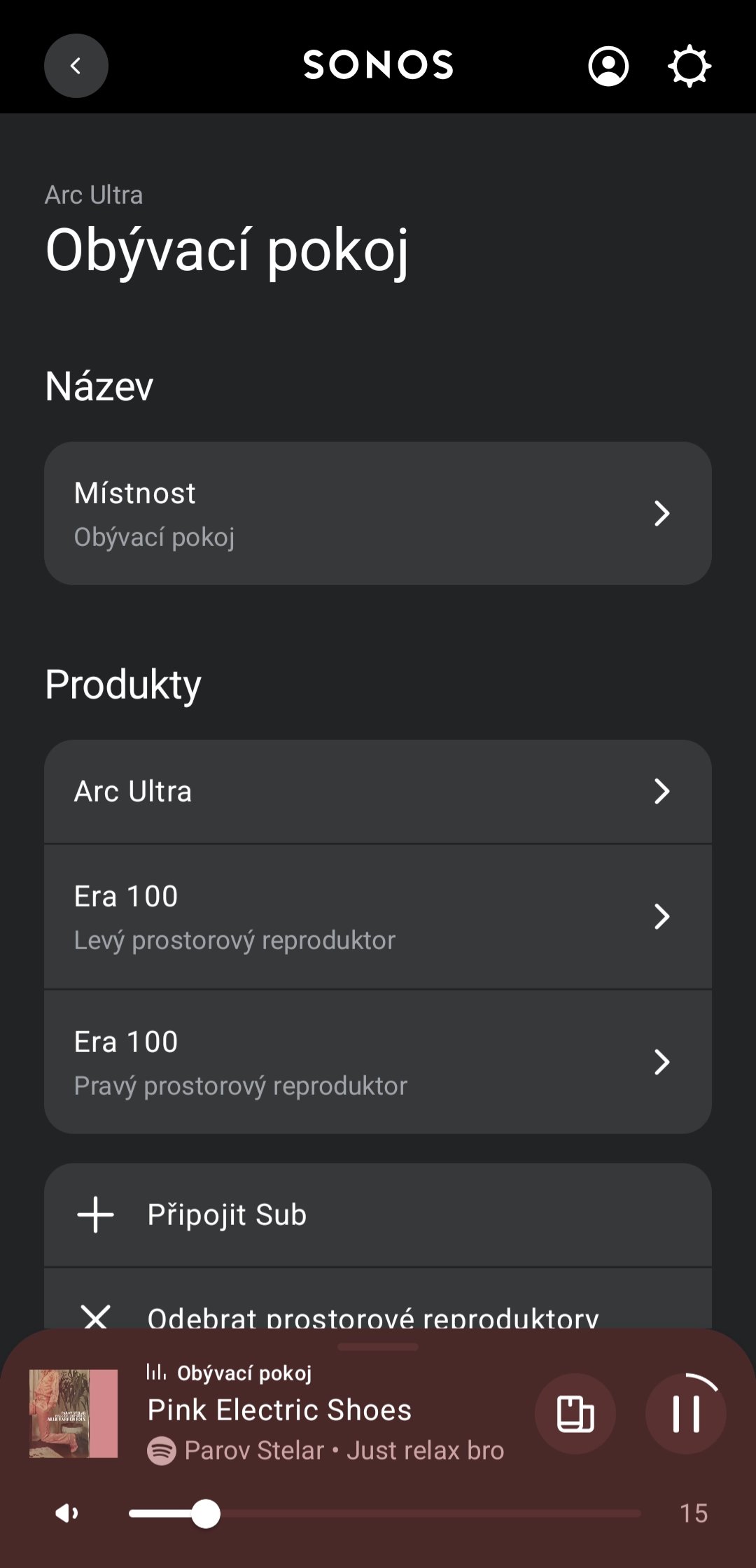Screen dimensions: 756x1568
Task: Click the song title Pink Electric Shoes
Action: tap(279, 1409)
